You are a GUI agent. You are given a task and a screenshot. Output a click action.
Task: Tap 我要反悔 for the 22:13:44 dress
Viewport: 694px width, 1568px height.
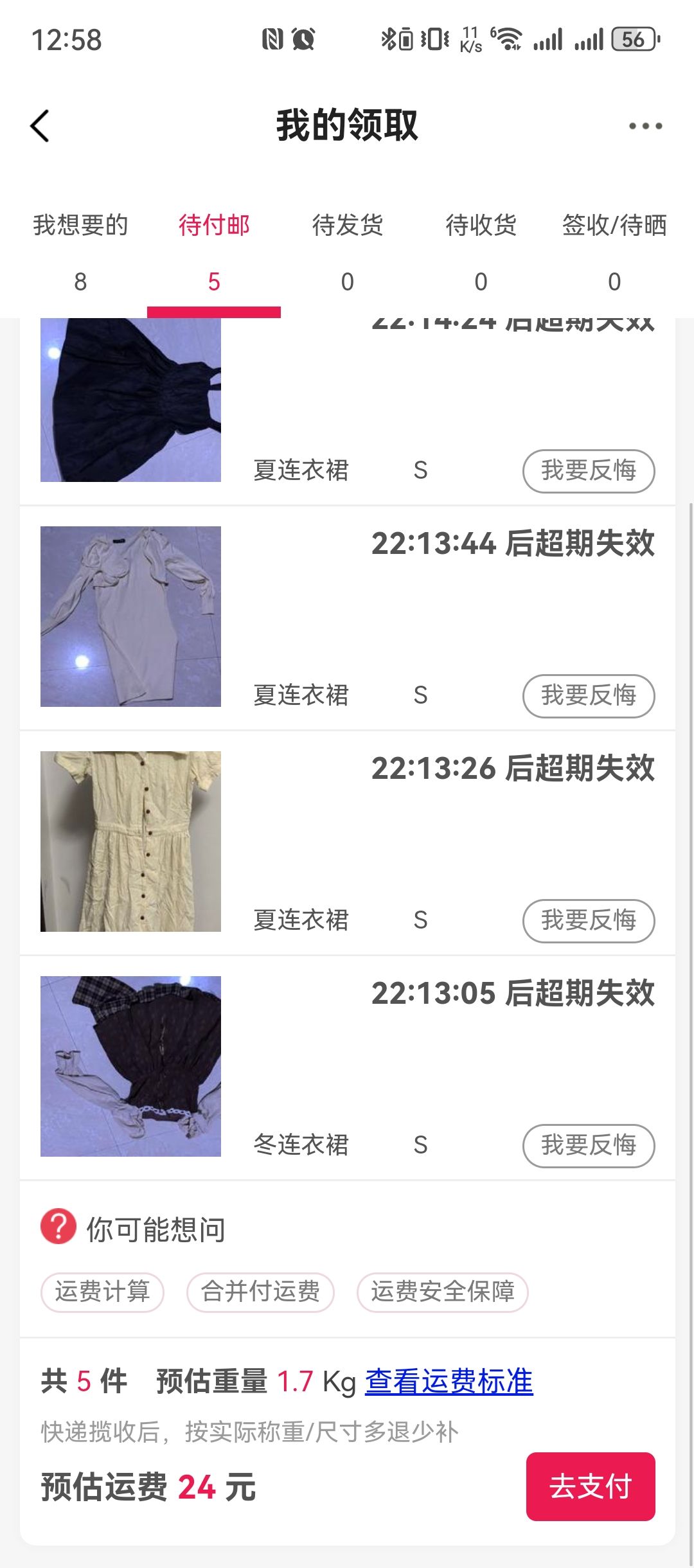589,695
